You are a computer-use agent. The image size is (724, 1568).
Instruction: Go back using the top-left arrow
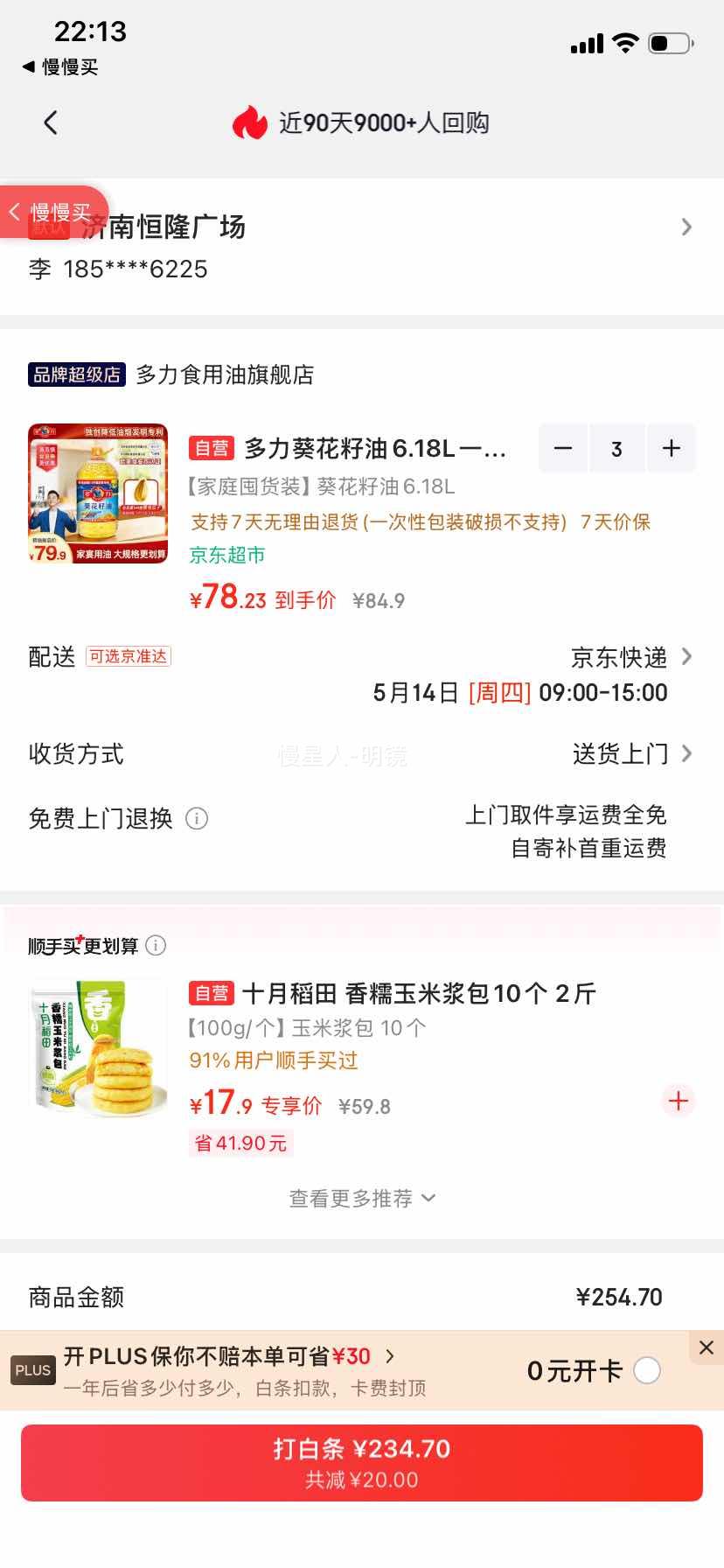pos(51,122)
